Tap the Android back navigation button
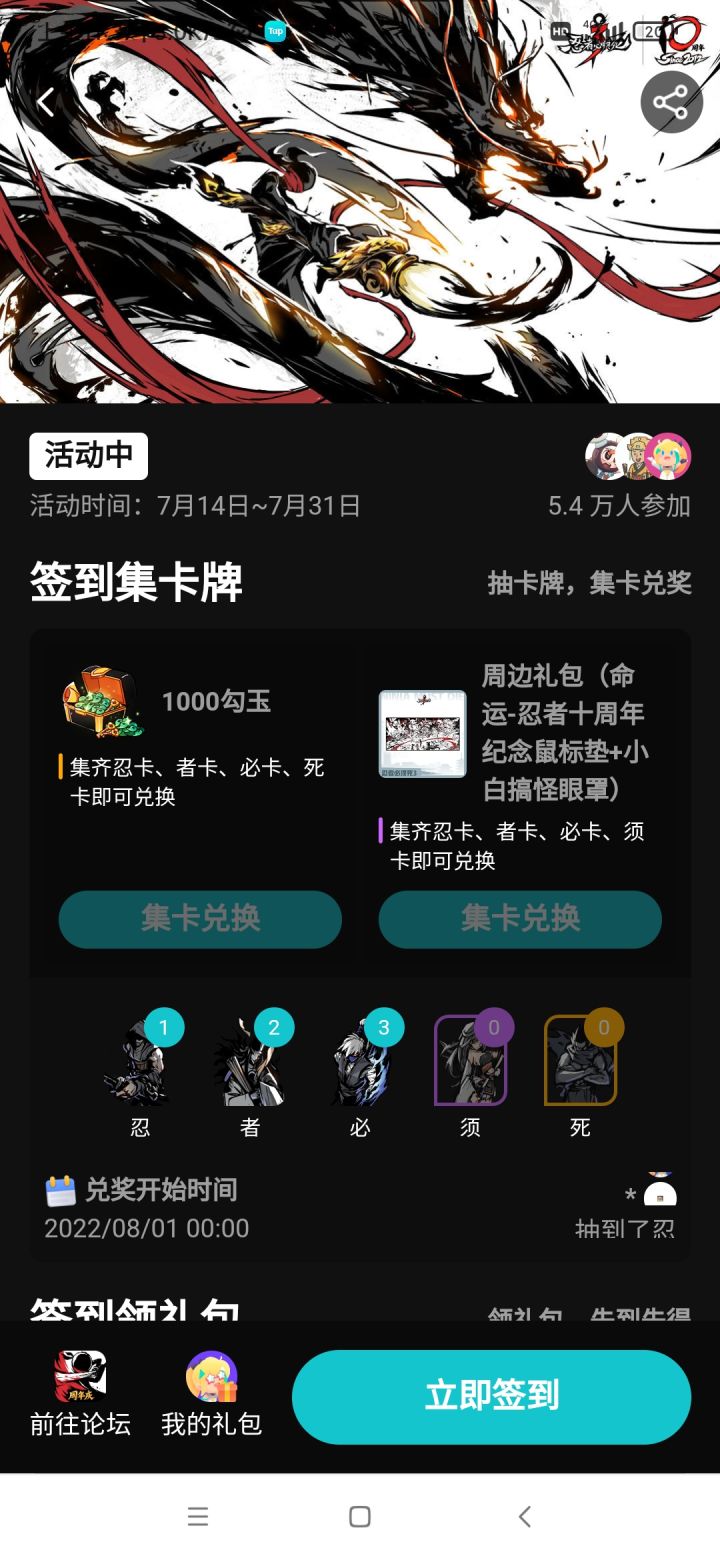720x1560 pixels. click(x=524, y=1516)
